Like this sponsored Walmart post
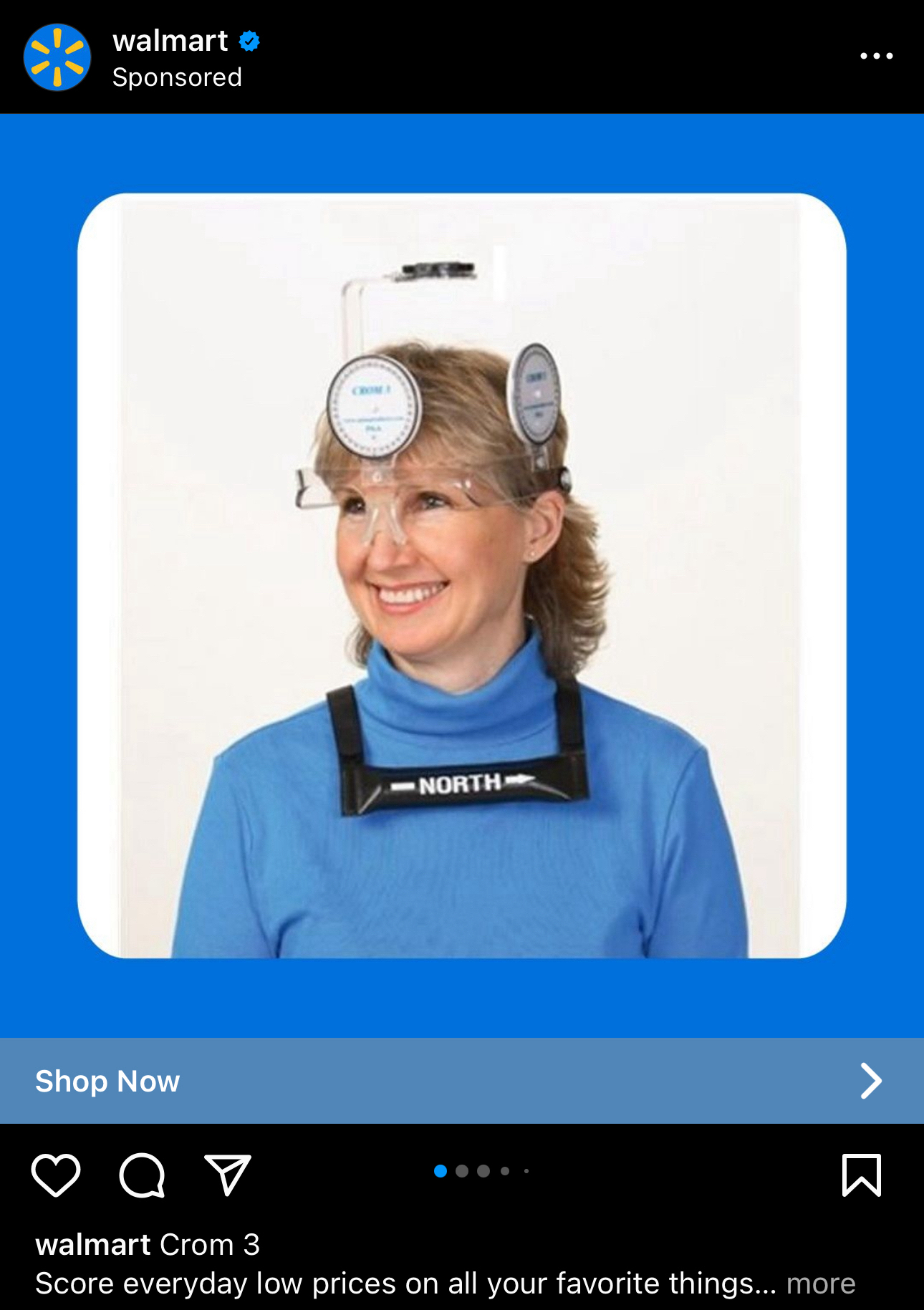The width and height of the screenshot is (924, 1310). tap(56, 1175)
